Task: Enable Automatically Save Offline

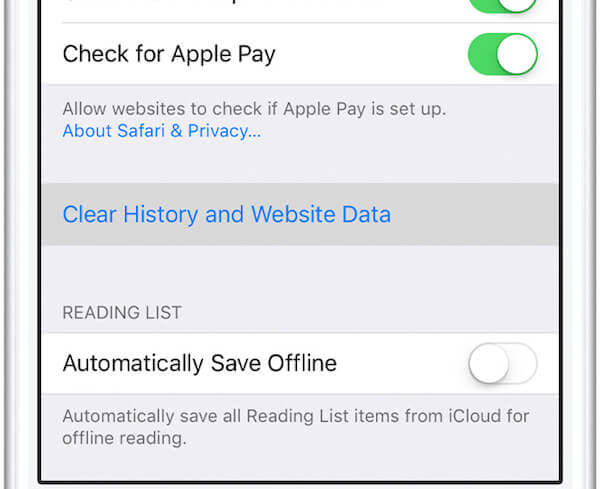Action: coord(502,363)
